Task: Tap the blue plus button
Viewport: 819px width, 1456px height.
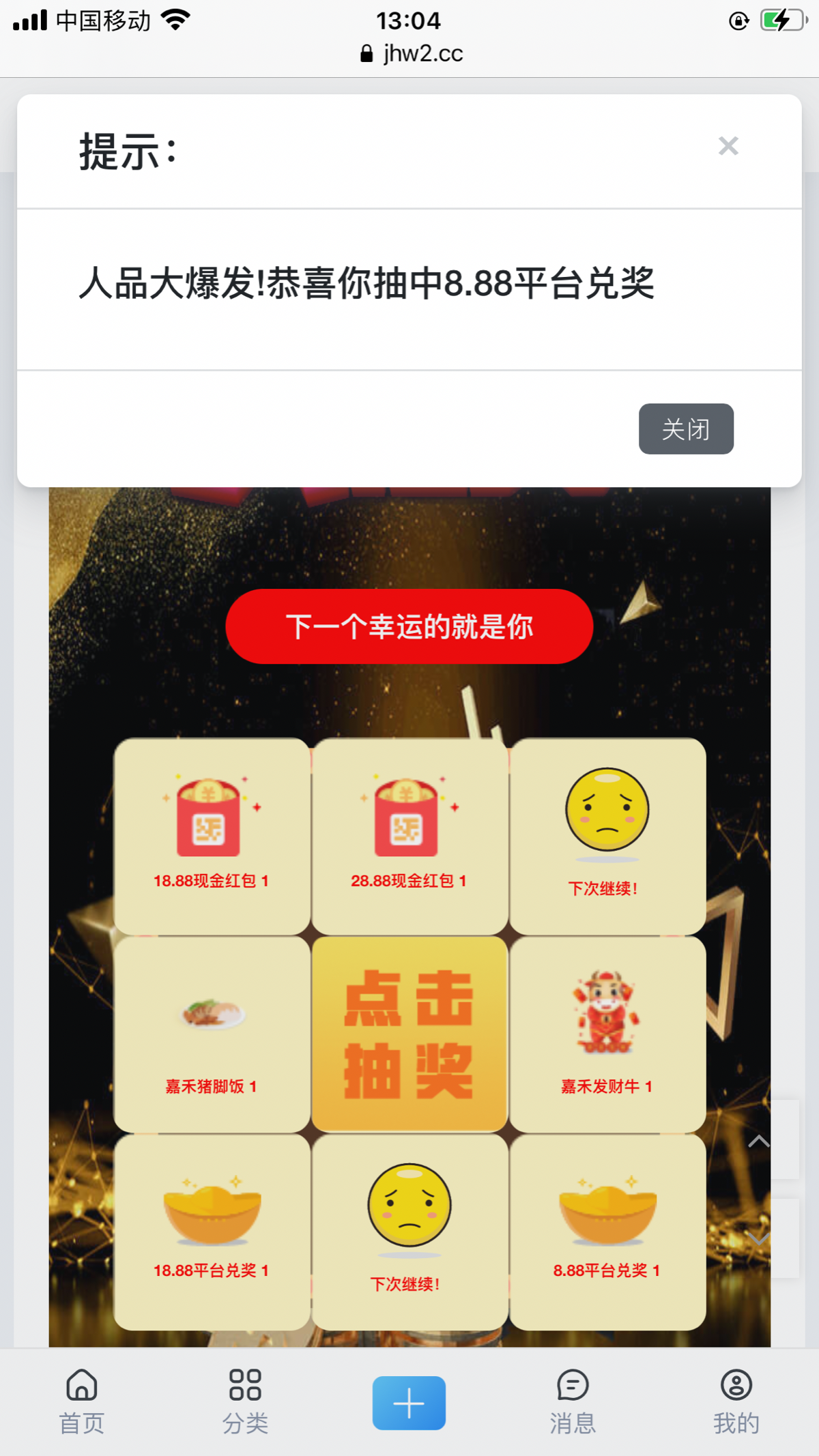Action: point(409,1403)
